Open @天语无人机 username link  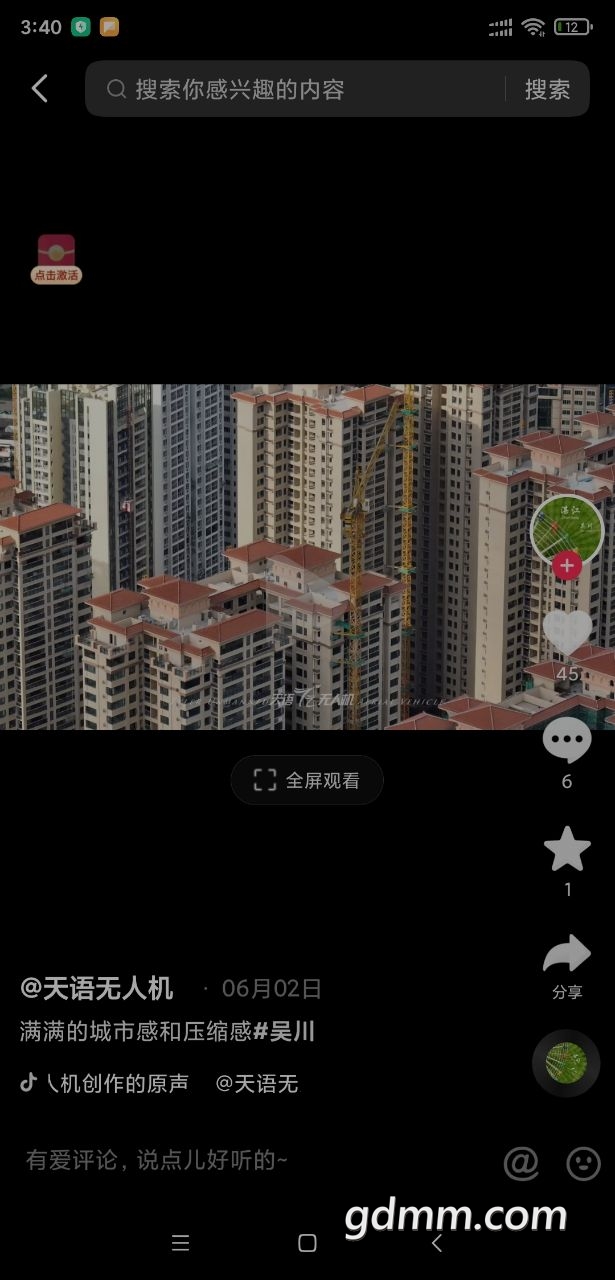[97, 989]
